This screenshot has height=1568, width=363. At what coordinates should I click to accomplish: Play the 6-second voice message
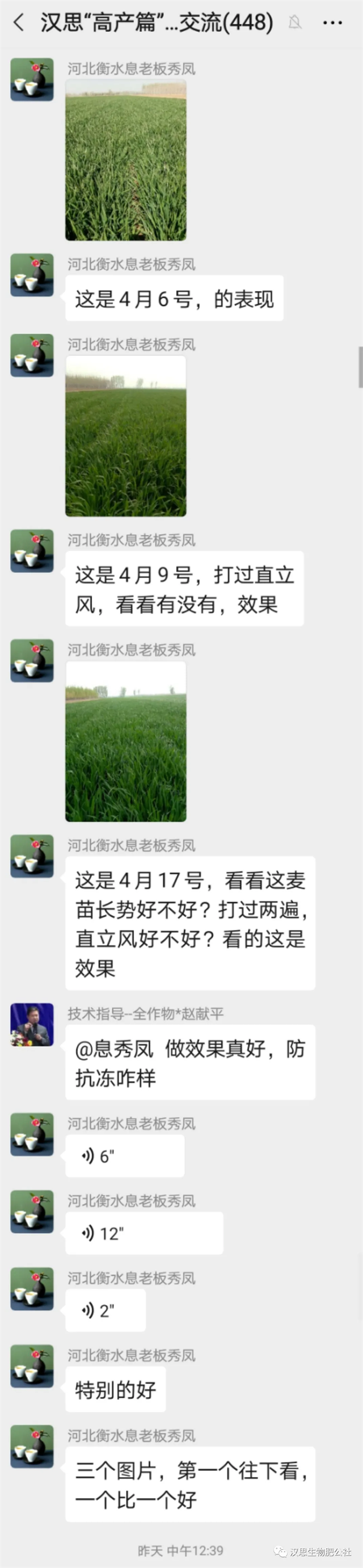[125, 1156]
